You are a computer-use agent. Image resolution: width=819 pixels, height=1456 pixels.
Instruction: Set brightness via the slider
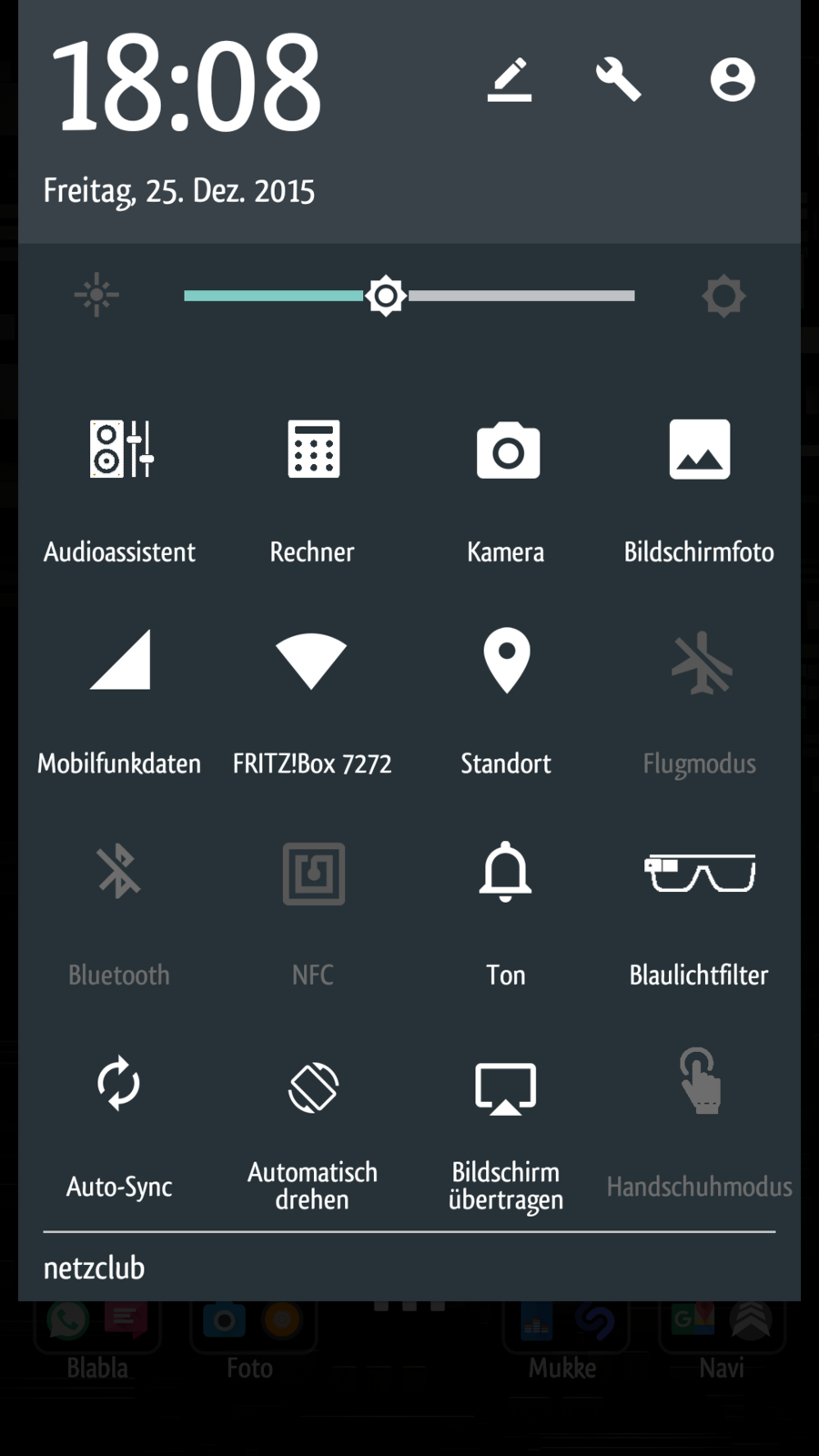click(x=409, y=296)
